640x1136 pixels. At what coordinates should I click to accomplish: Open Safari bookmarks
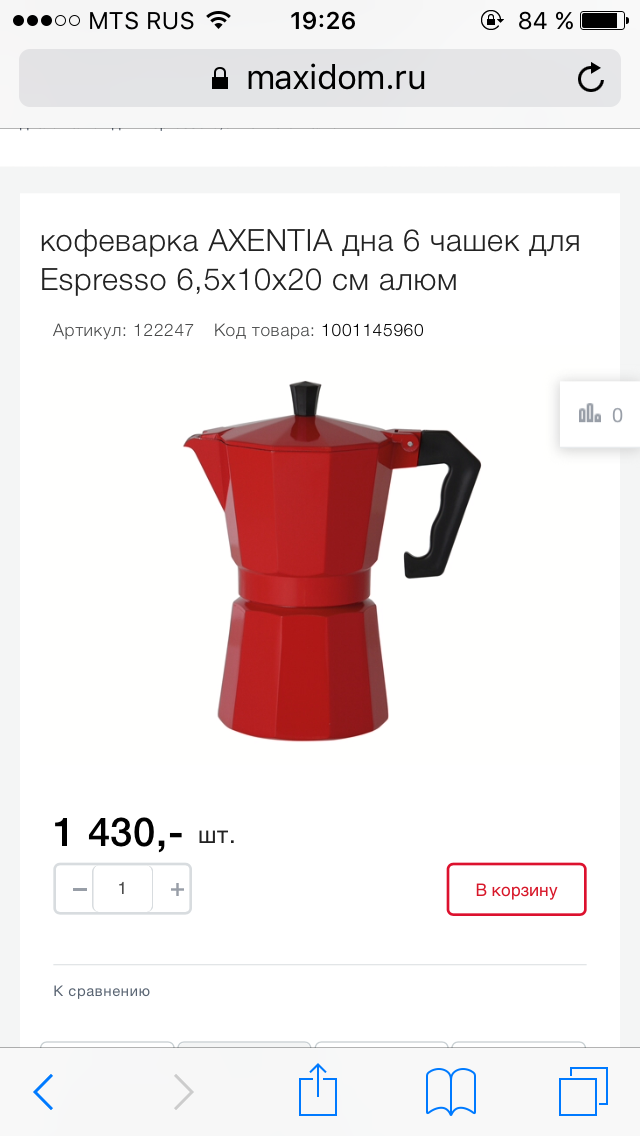(451, 1091)
